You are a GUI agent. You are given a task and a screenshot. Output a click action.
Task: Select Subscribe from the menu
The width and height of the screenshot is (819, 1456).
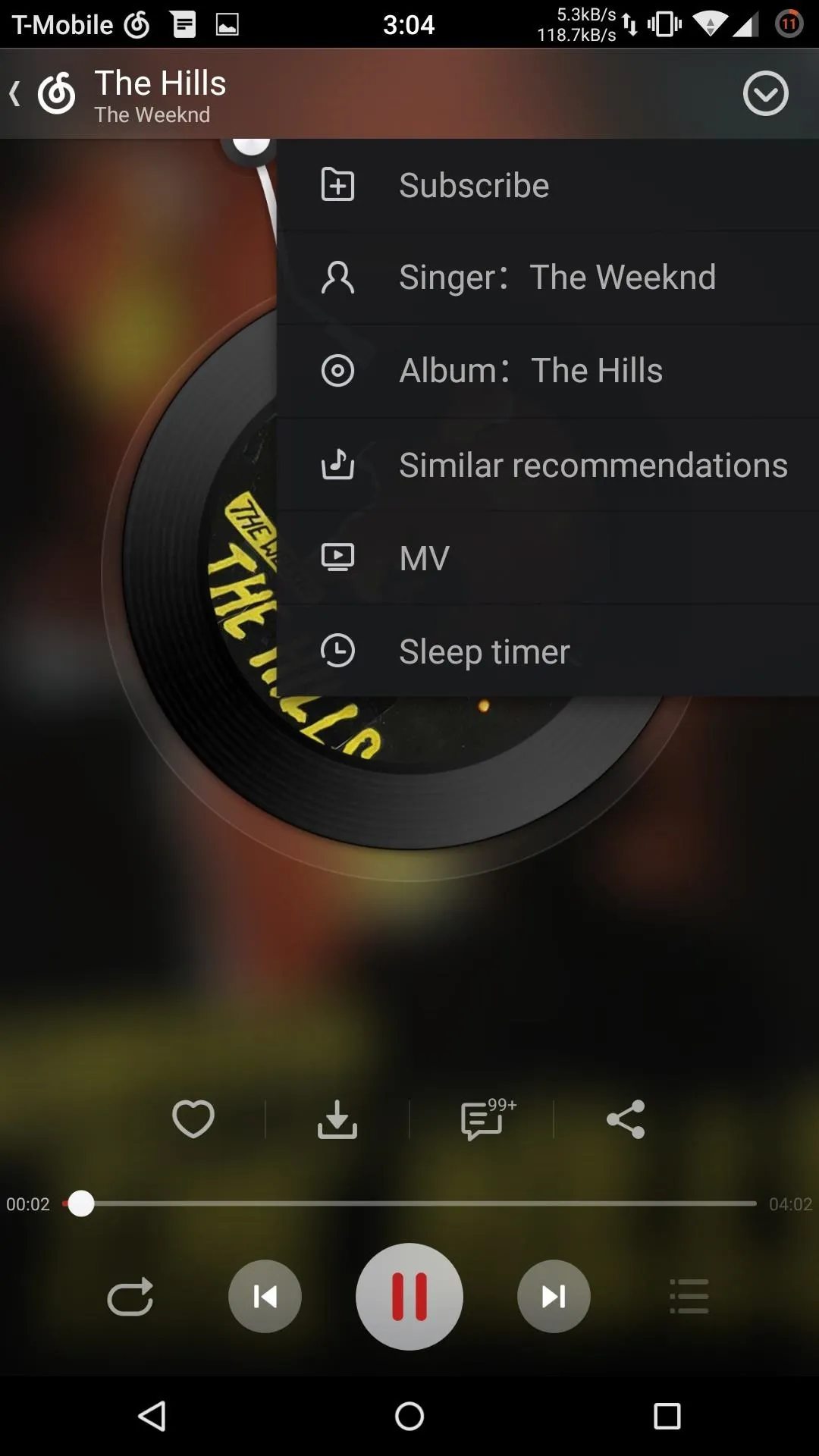(x=548, y=185)
